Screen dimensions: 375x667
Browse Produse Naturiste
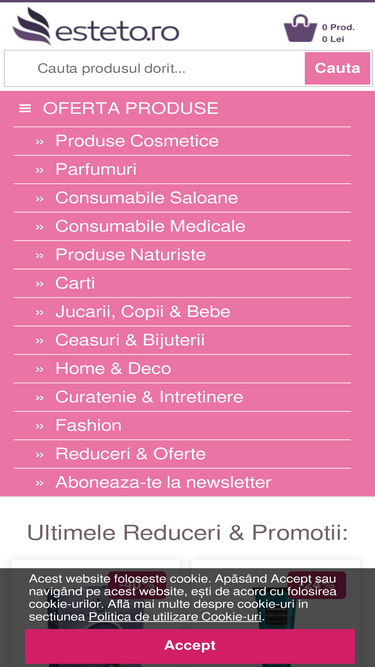(182, 255)
